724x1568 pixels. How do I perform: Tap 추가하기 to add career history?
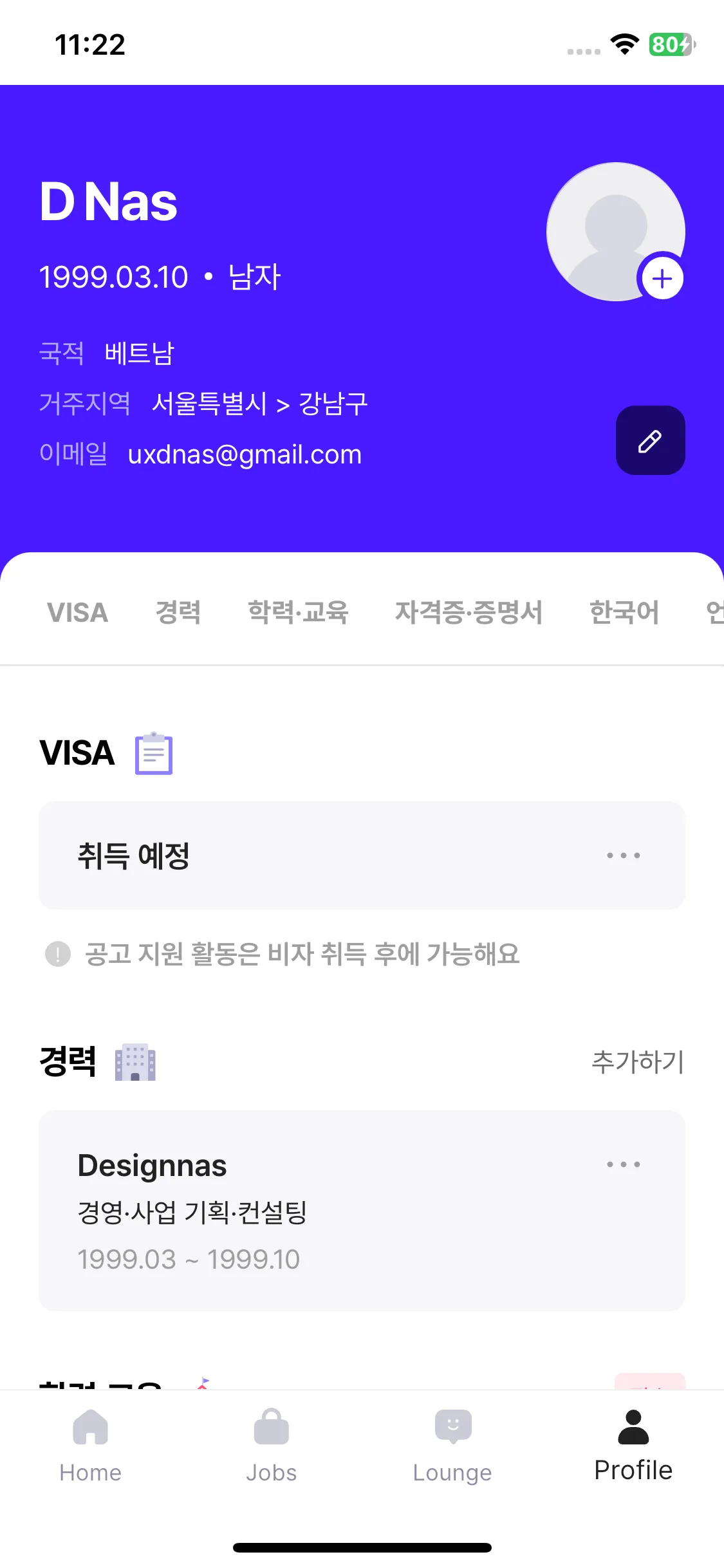[x=637, y=1062]
